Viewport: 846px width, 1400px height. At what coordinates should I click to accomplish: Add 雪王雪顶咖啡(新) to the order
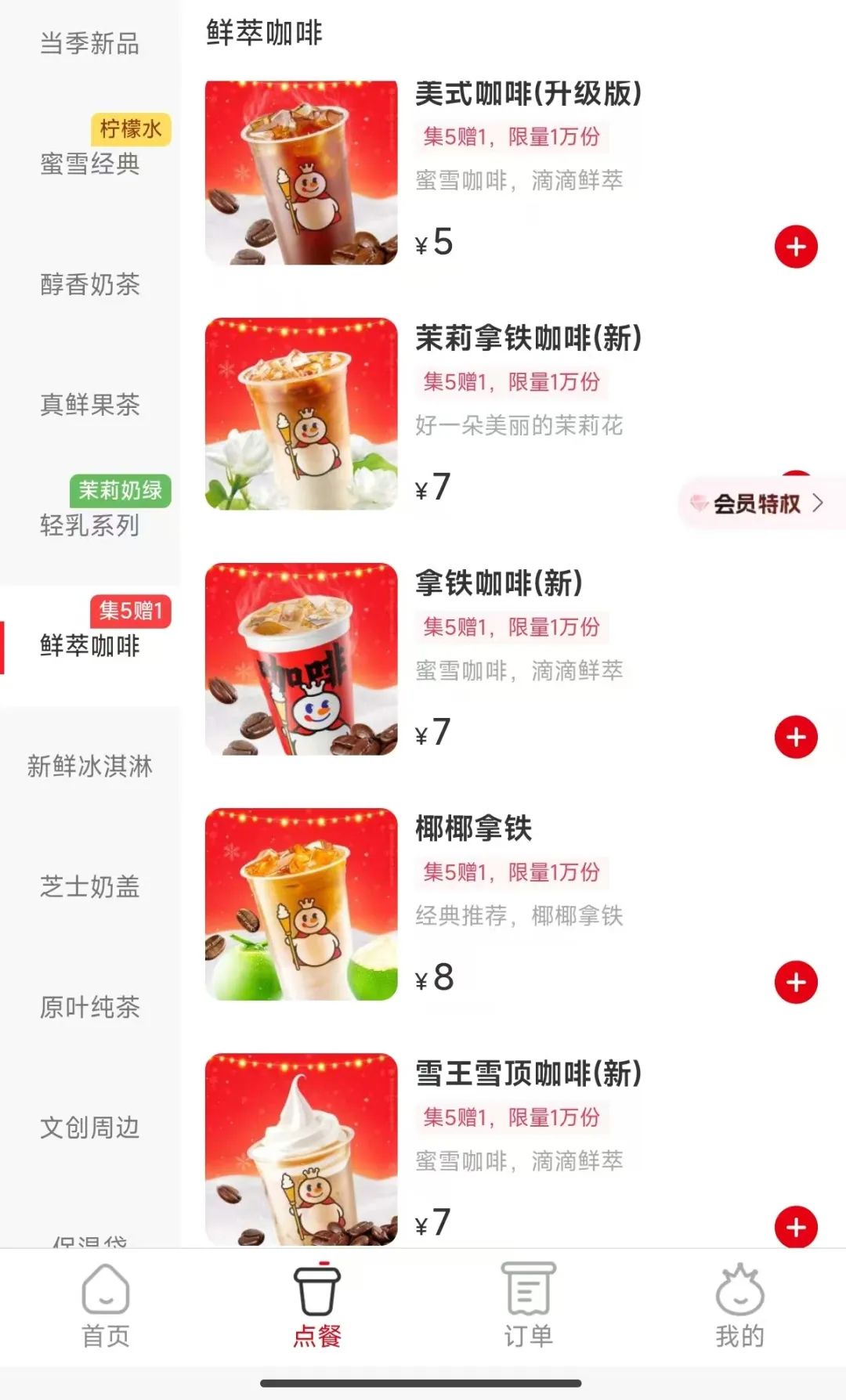[x=796, y=1227]
